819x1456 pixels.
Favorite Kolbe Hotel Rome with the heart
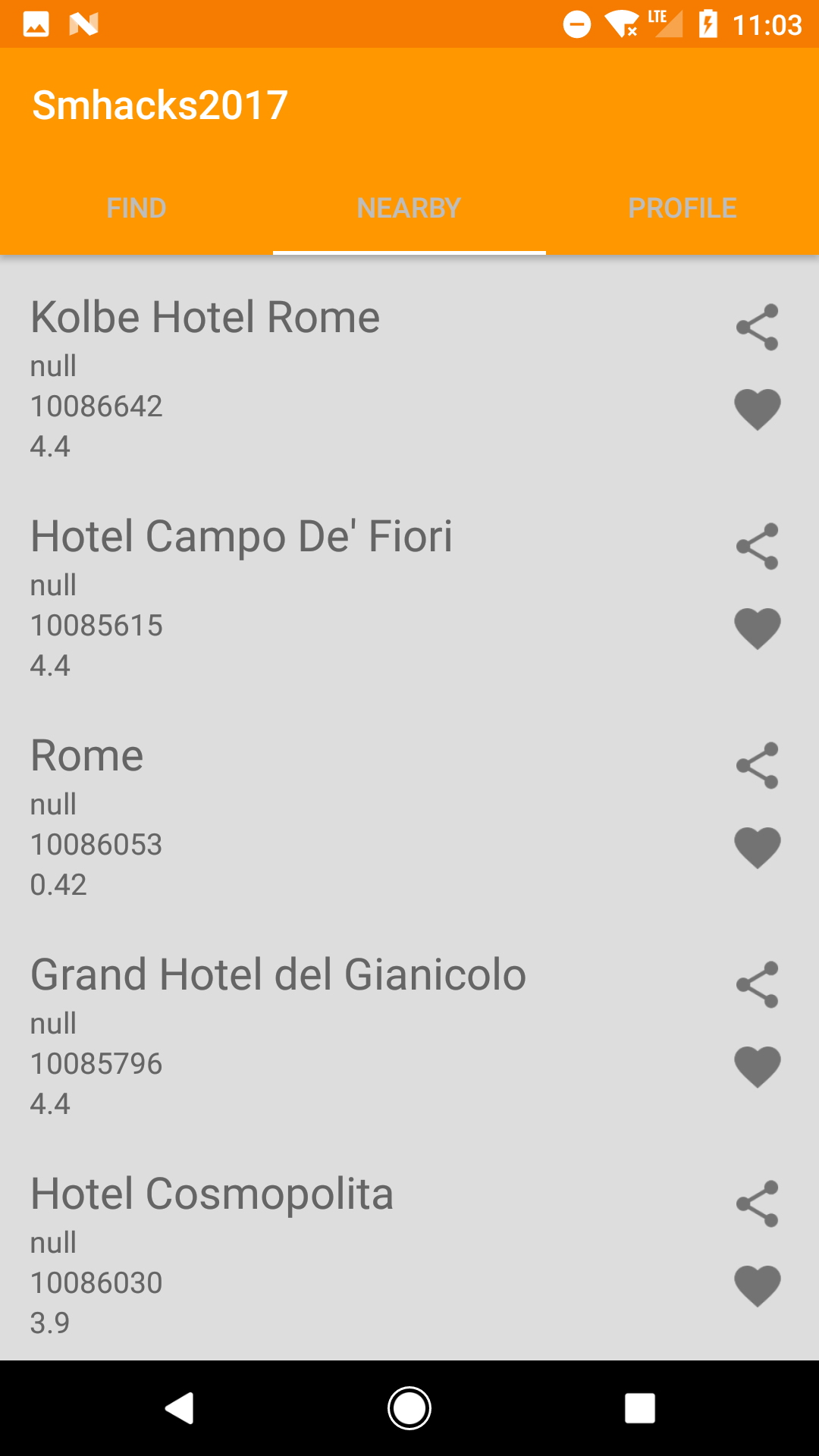click(x=757, y=409)
